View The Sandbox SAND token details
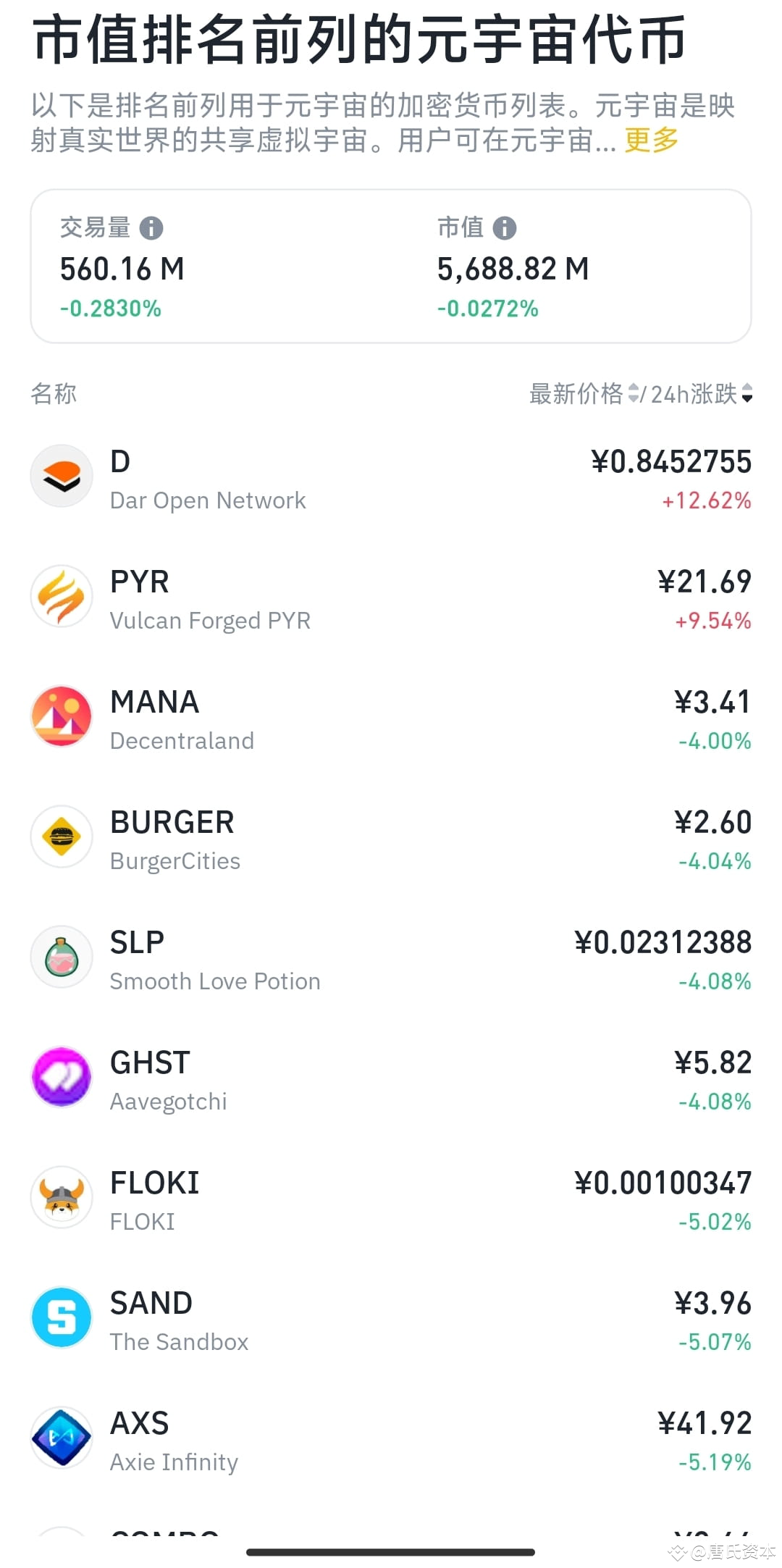Image resolution: width=782 pixels, height=1568 pixels. [391, 1320]
